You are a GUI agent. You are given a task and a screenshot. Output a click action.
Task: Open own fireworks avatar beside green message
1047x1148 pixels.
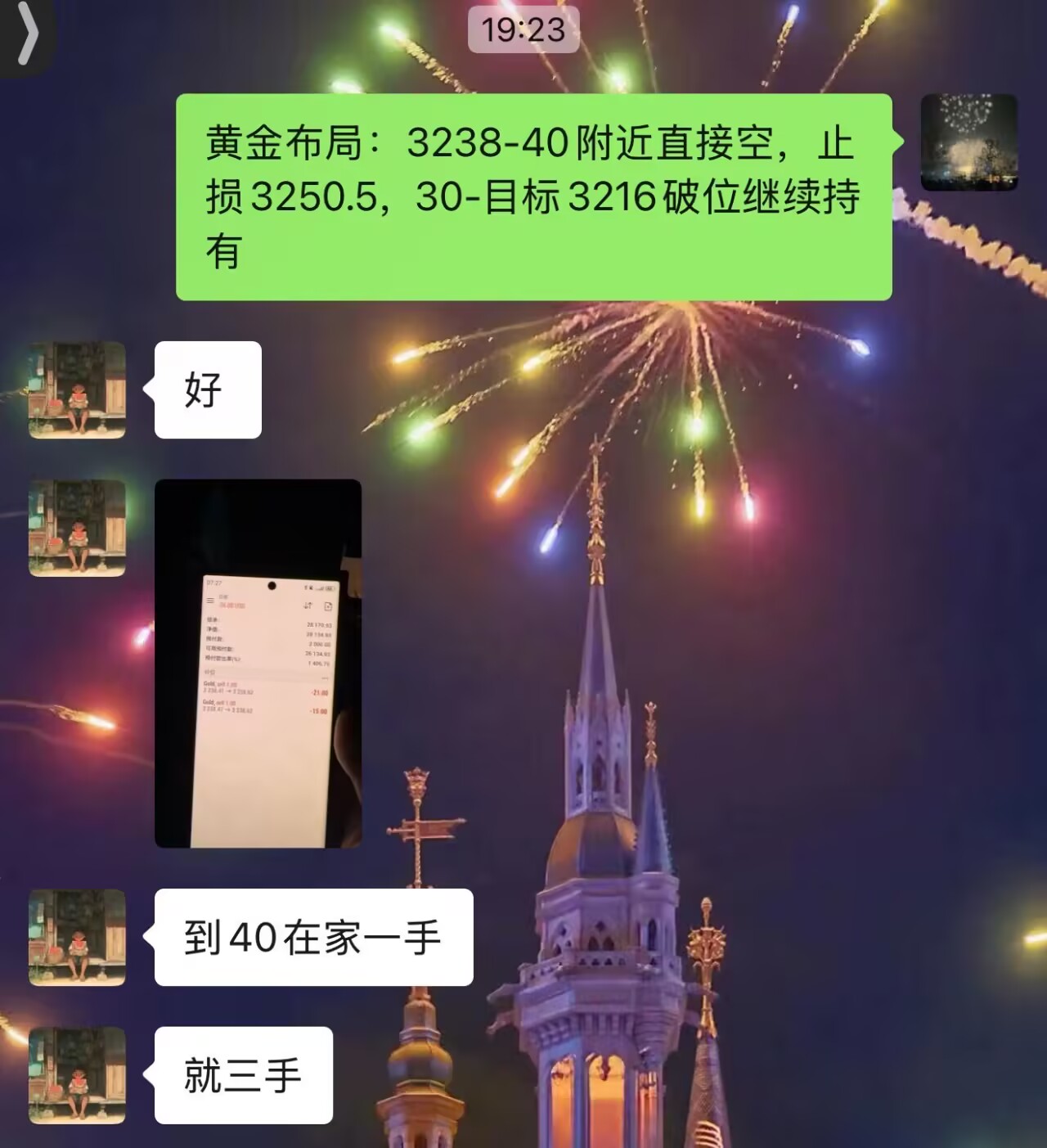(x=968, y=142)
